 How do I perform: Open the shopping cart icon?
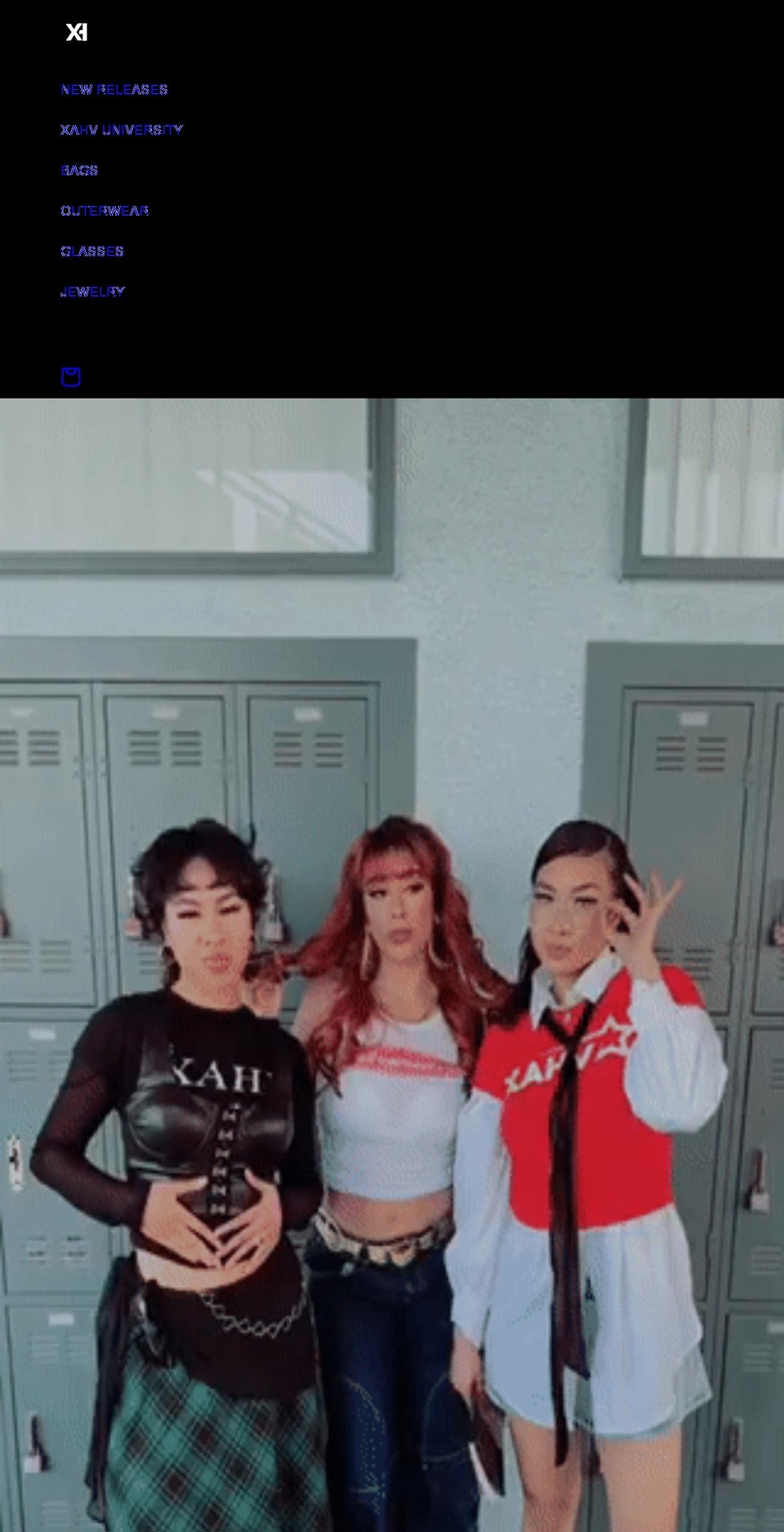pos(71,377)
